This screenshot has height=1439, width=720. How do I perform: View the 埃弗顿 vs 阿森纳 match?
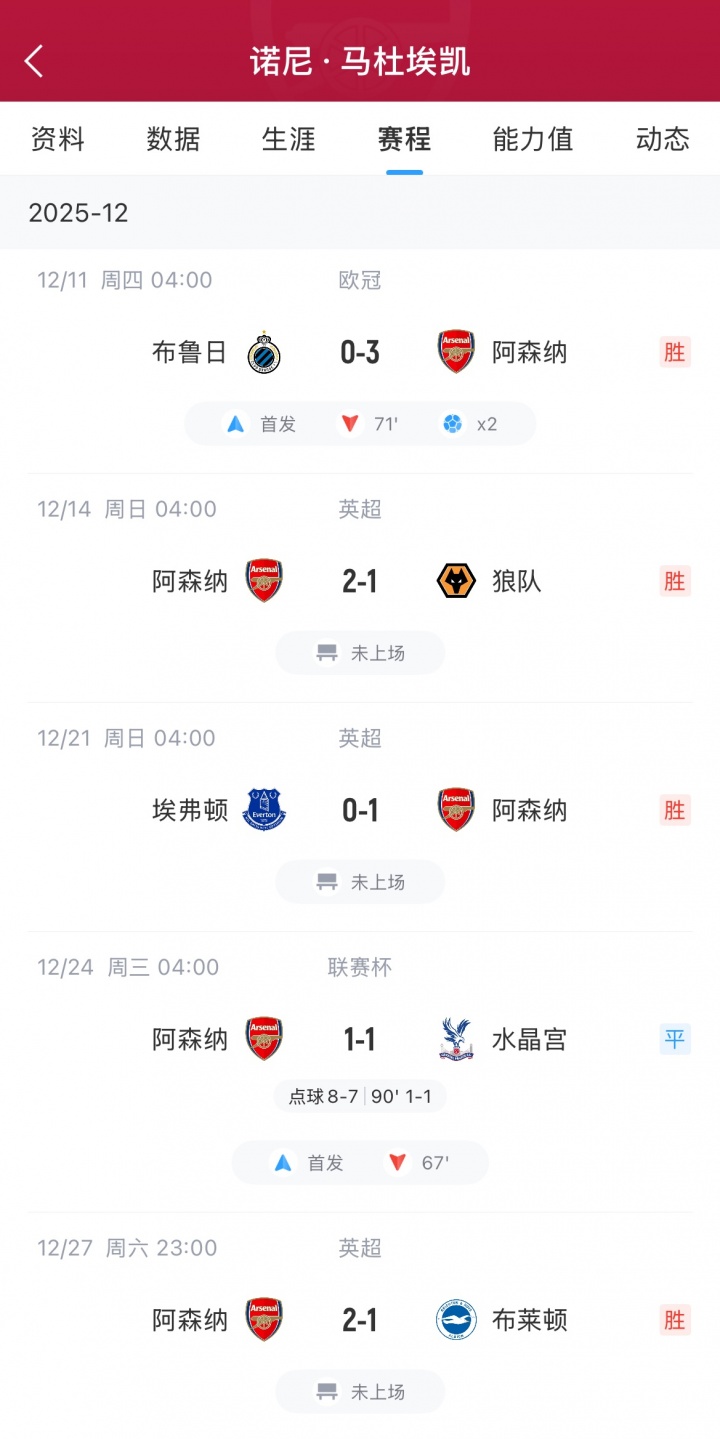(360, 811)
